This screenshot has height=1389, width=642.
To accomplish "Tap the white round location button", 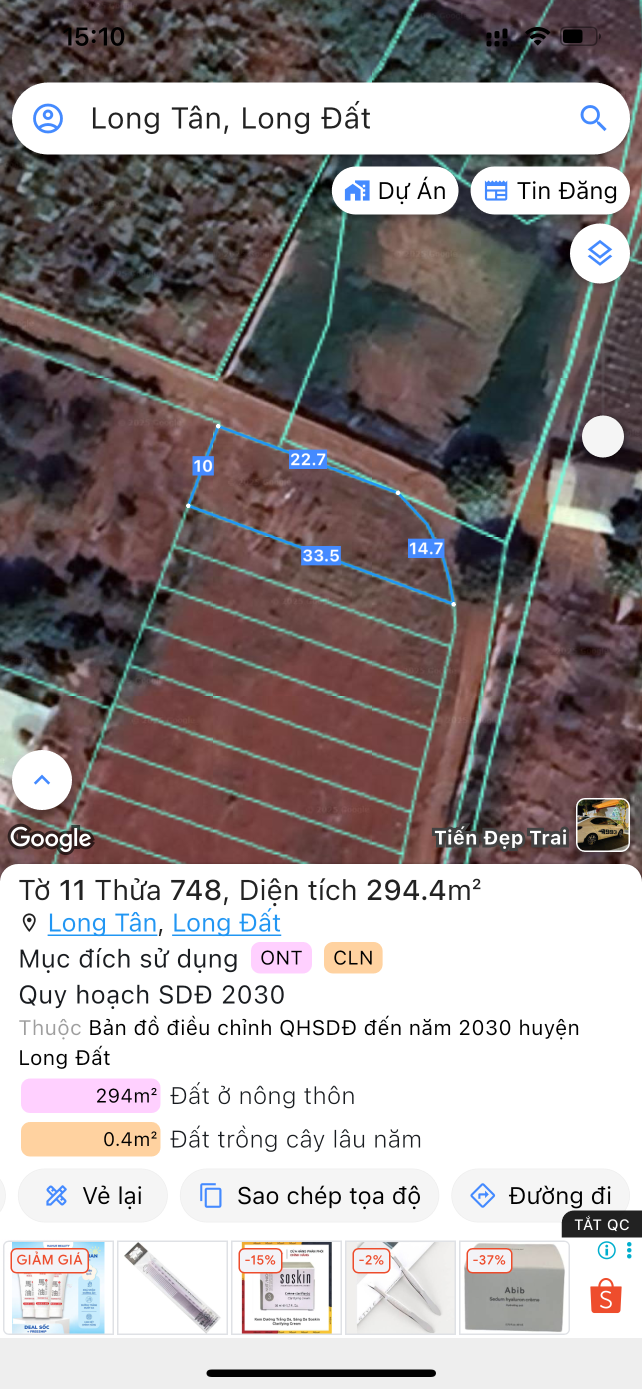I will (602, 437).
